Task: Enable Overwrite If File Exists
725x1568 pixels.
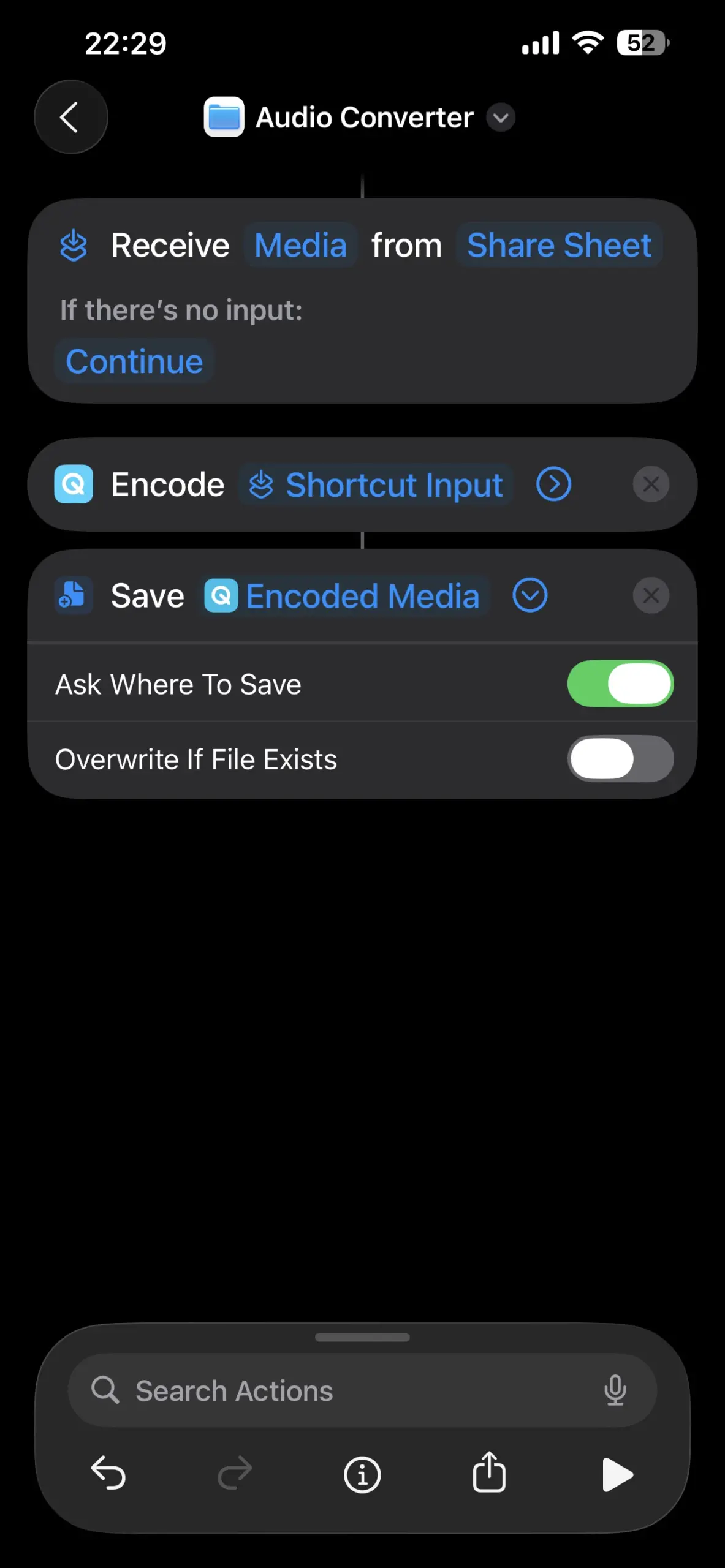Action: pos(620,759)
